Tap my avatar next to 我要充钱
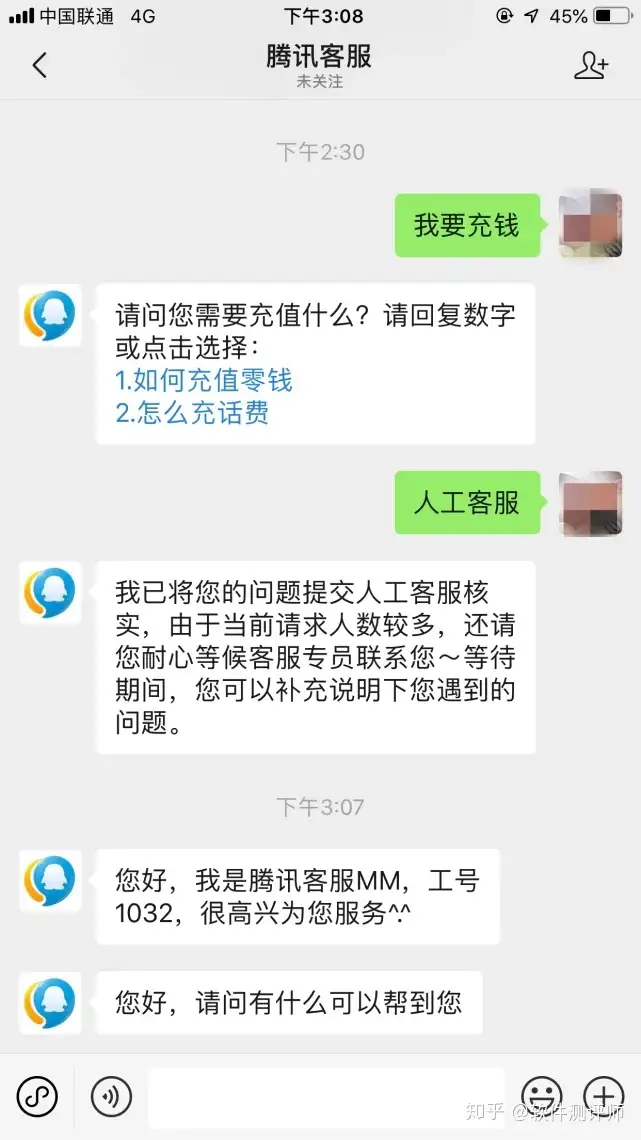This screenshot has height=1140, width=641. coord(590,224)
